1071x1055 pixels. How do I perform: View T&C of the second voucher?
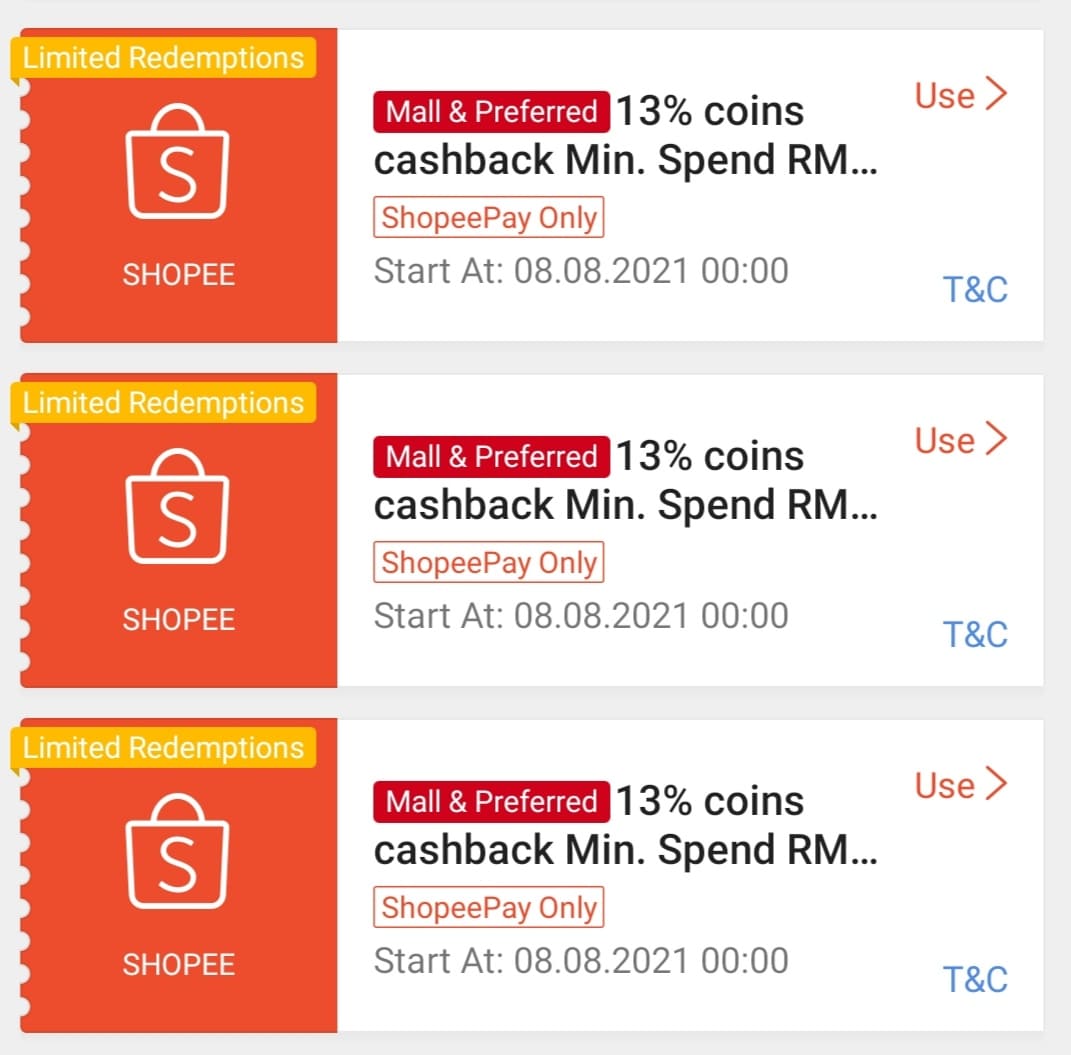pos(975,635)
